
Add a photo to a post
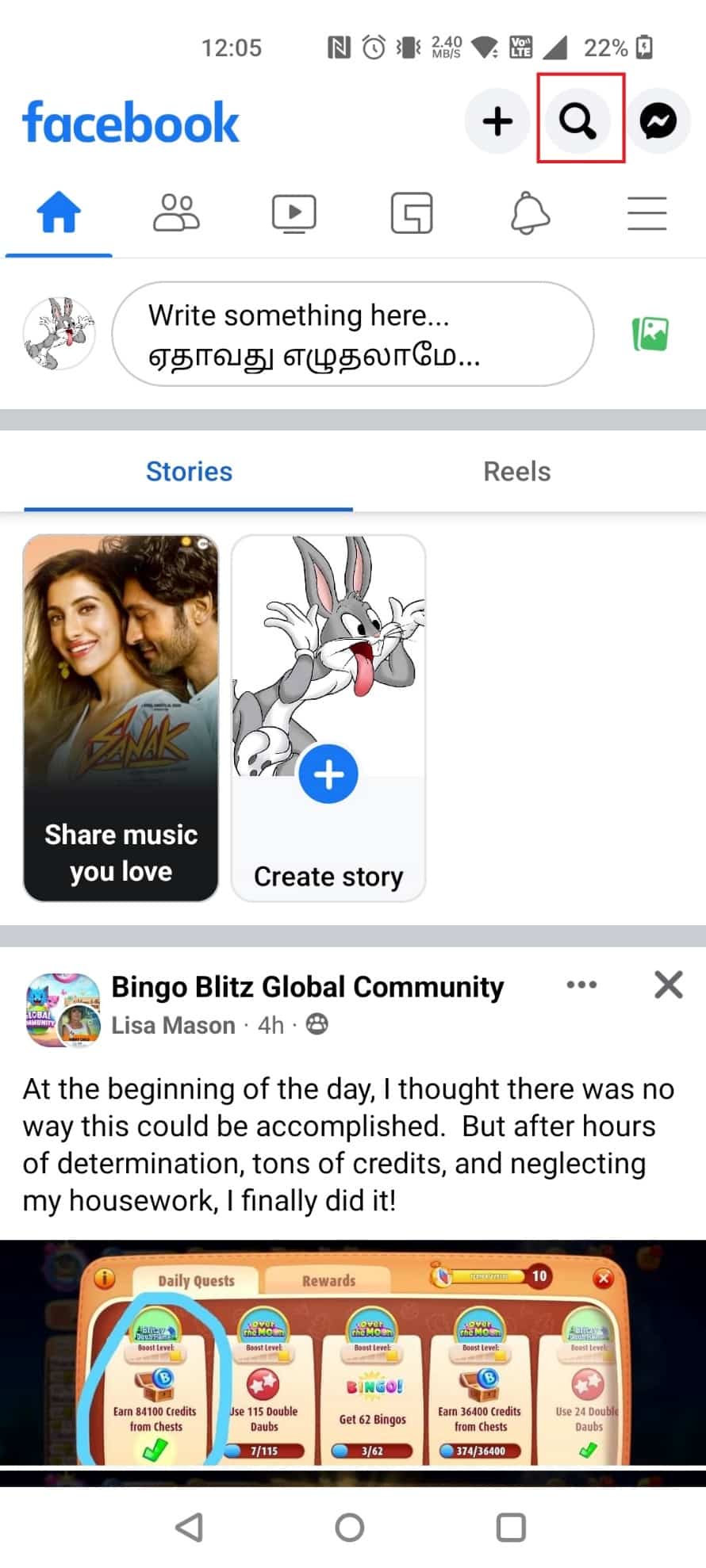650,334
